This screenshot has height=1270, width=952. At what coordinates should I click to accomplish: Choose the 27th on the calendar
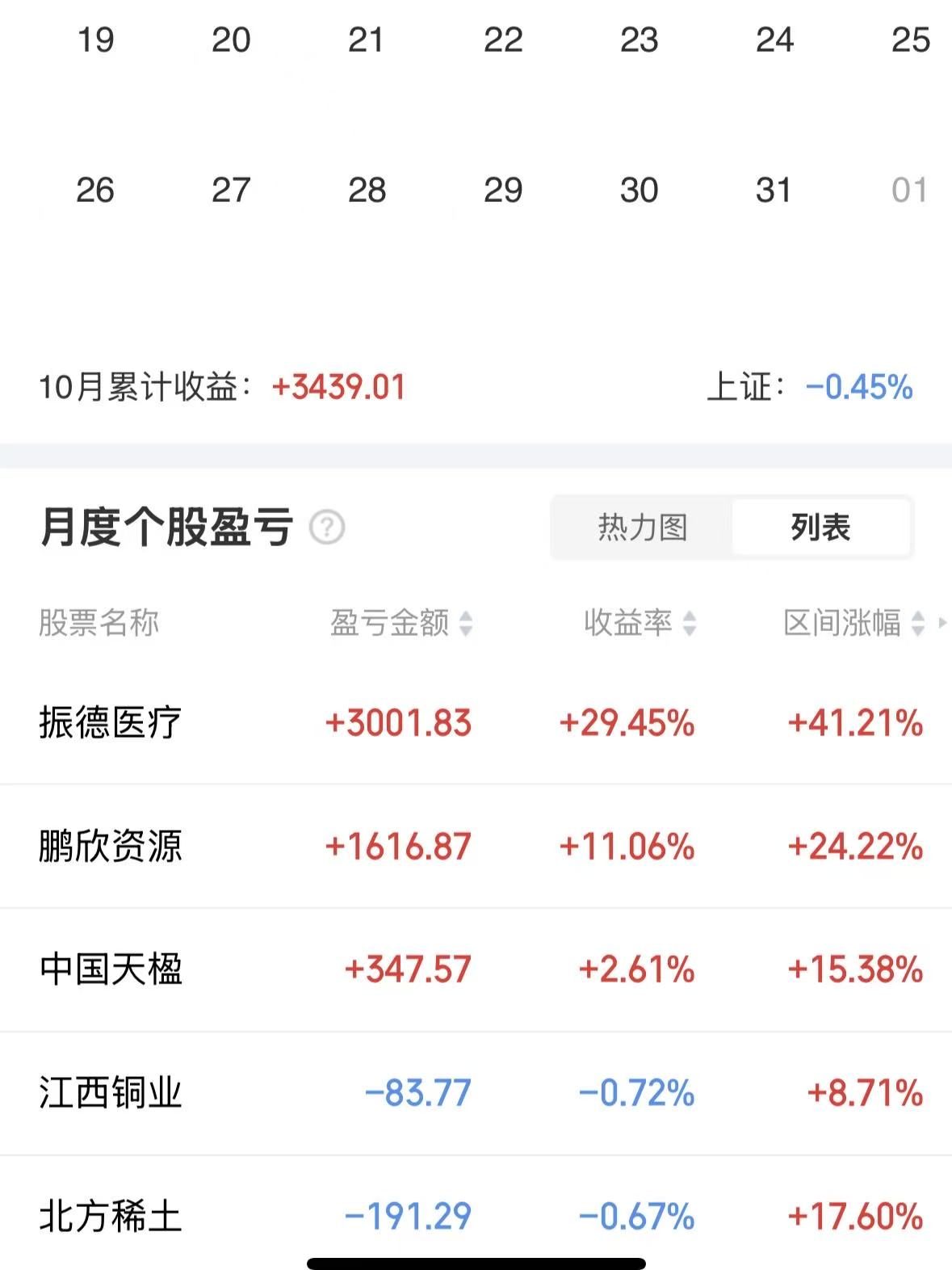[231, 191]
